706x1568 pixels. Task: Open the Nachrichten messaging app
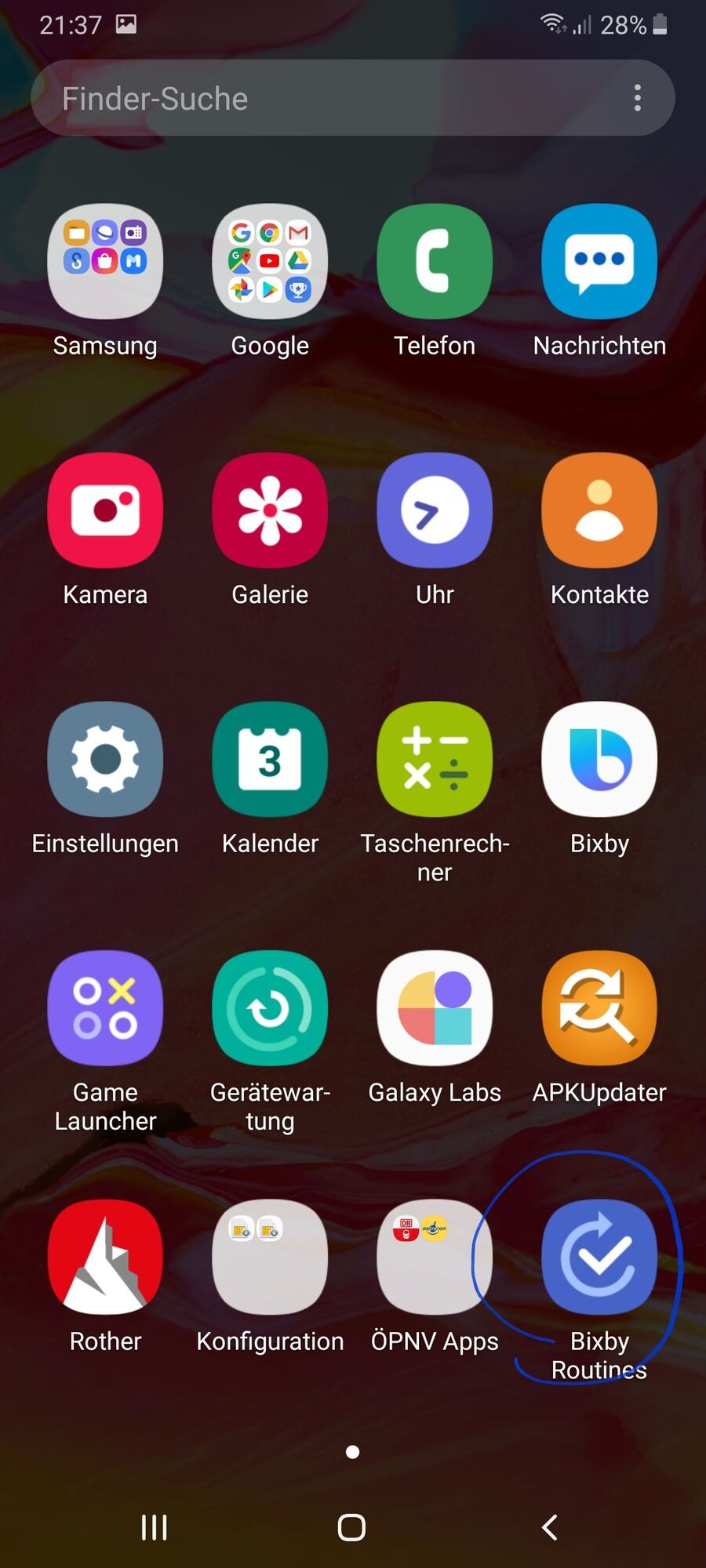pyautogui.click(x=599, y=262)
